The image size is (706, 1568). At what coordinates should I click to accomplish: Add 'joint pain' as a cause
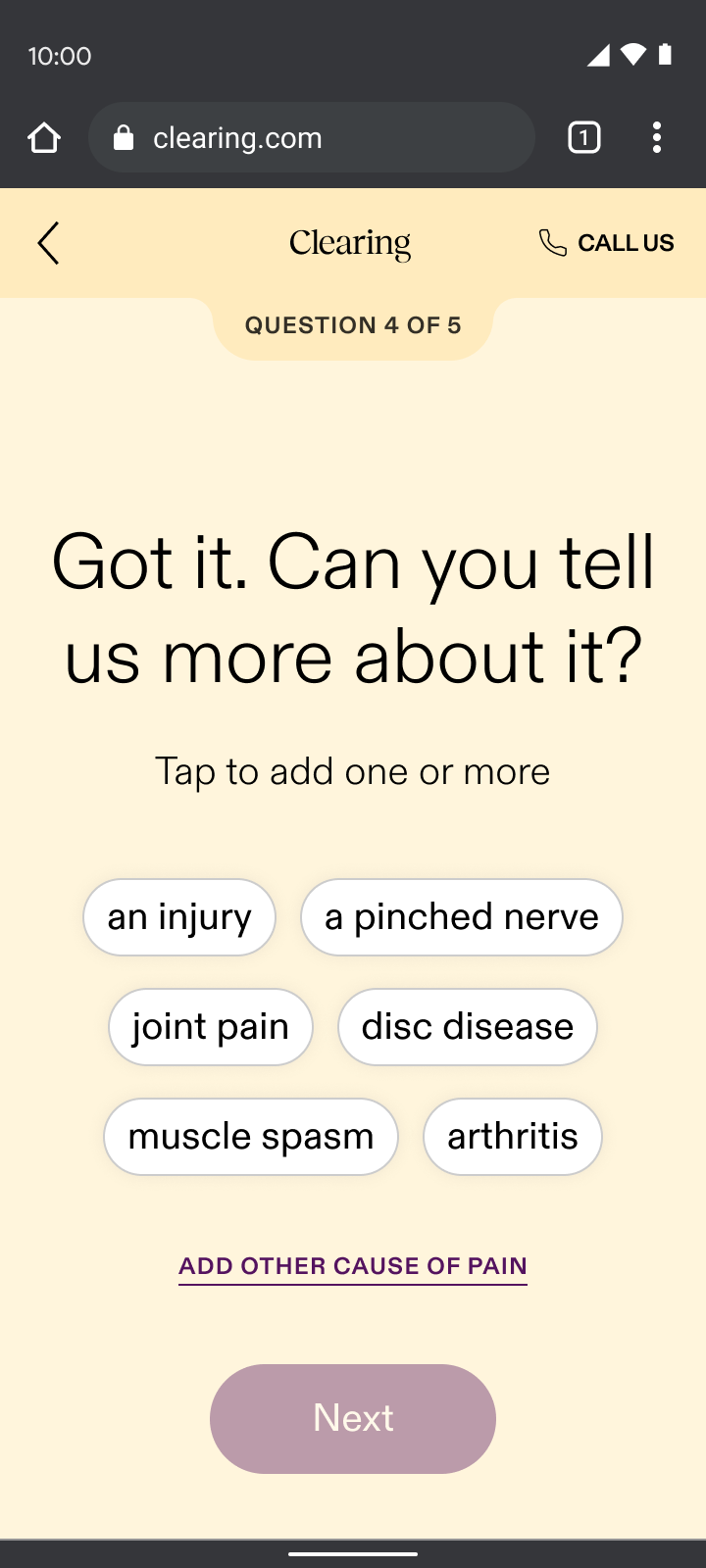pos(211,1027)
